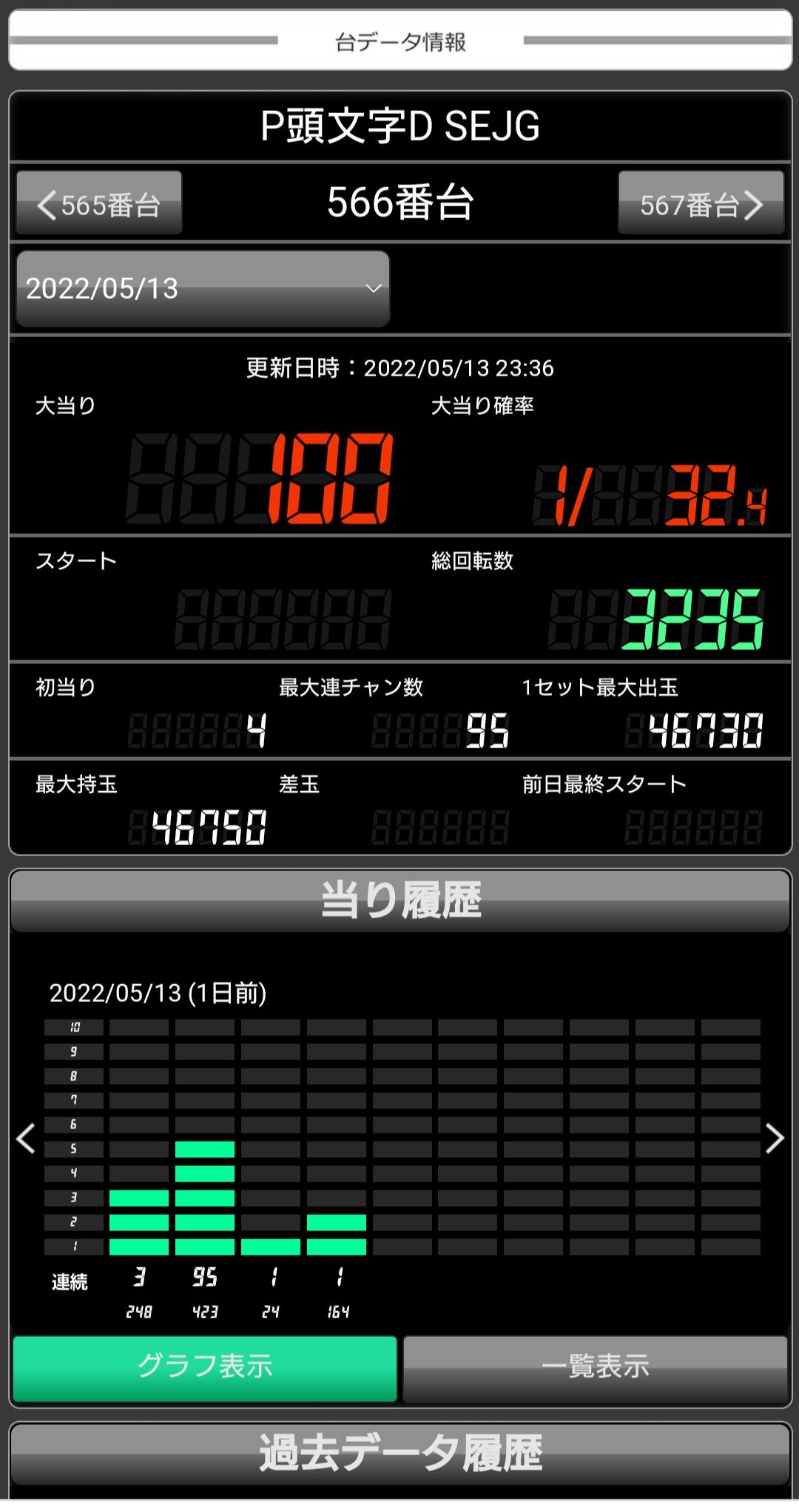Go to next machine 567番台
The width and height of the screenshot is (799, 1512).
tap(701, 203)
